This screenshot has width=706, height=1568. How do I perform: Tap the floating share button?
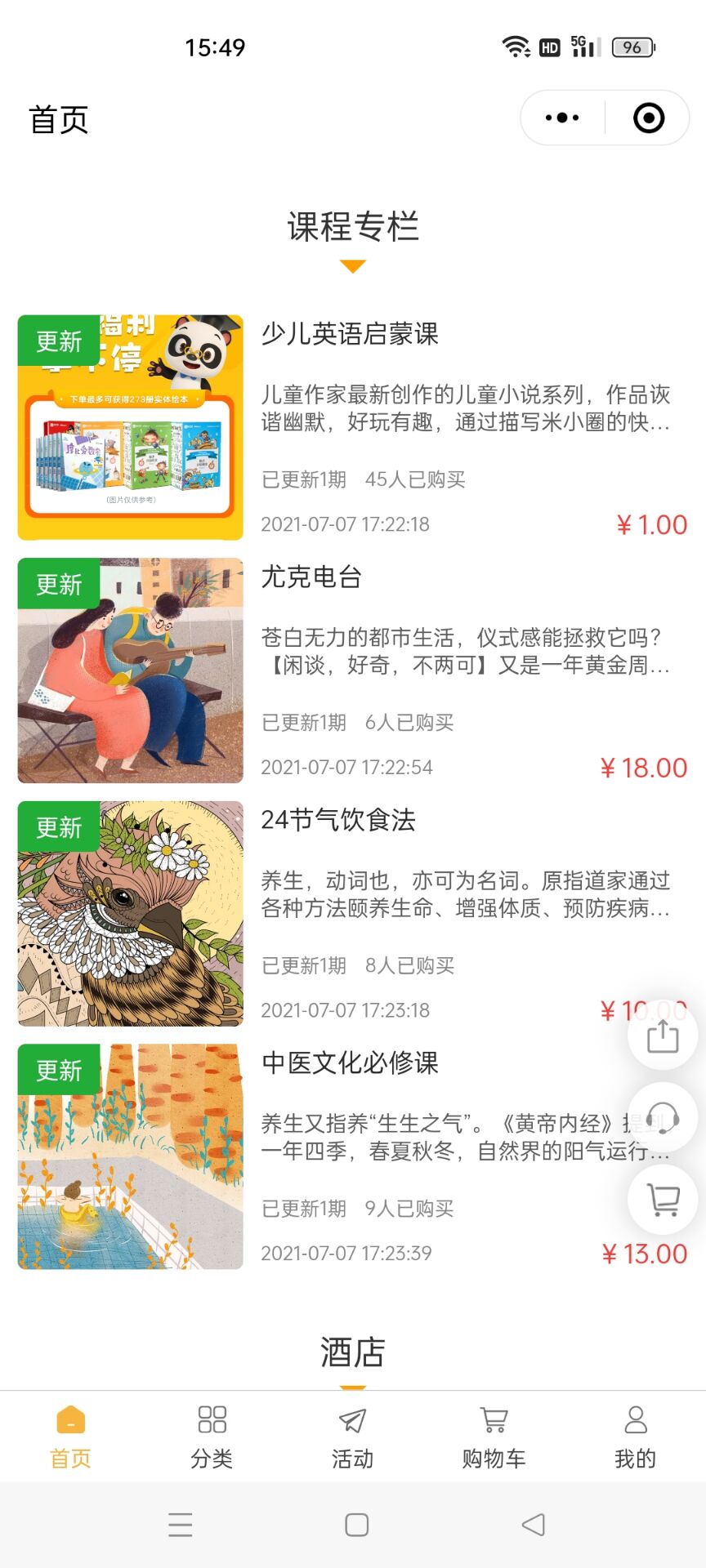[663, 1037]
